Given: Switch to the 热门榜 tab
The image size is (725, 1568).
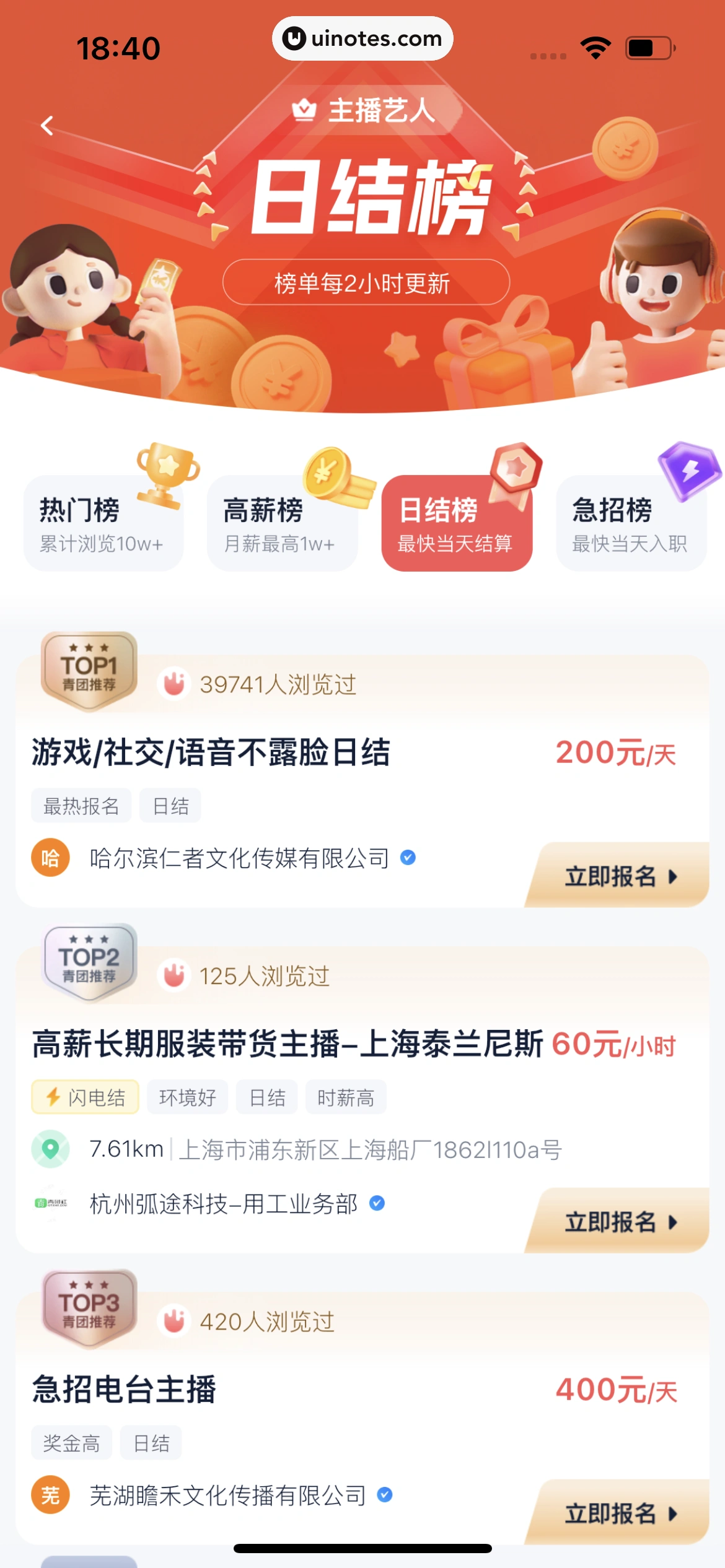Looking at the screenshot, I should point(103,523).
